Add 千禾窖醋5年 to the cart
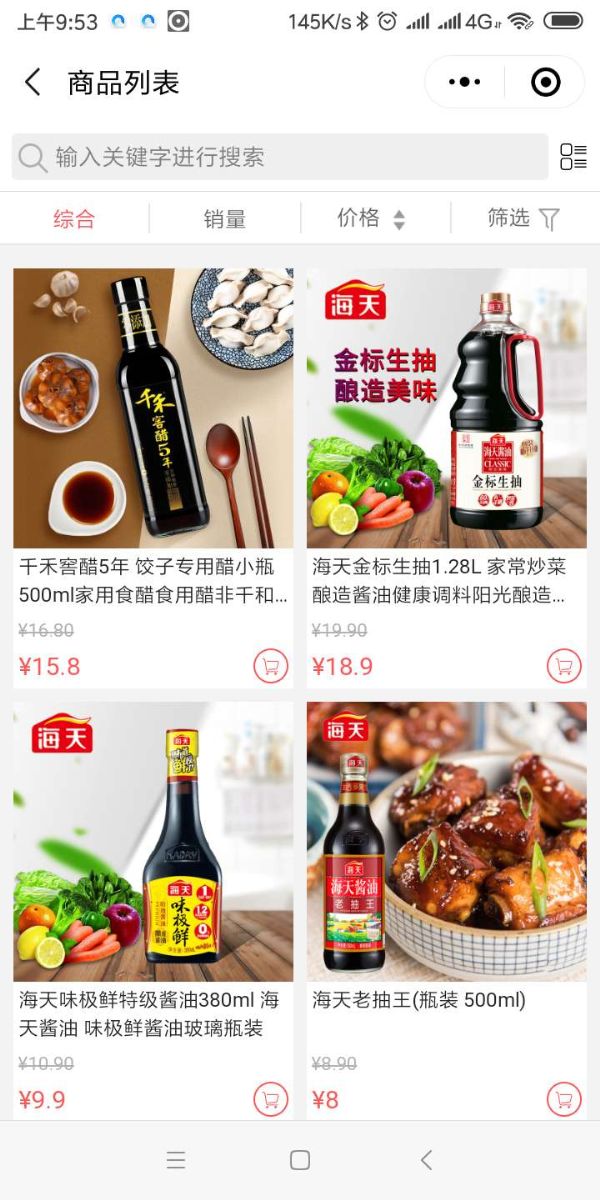600x1200 pixels. 270,666
